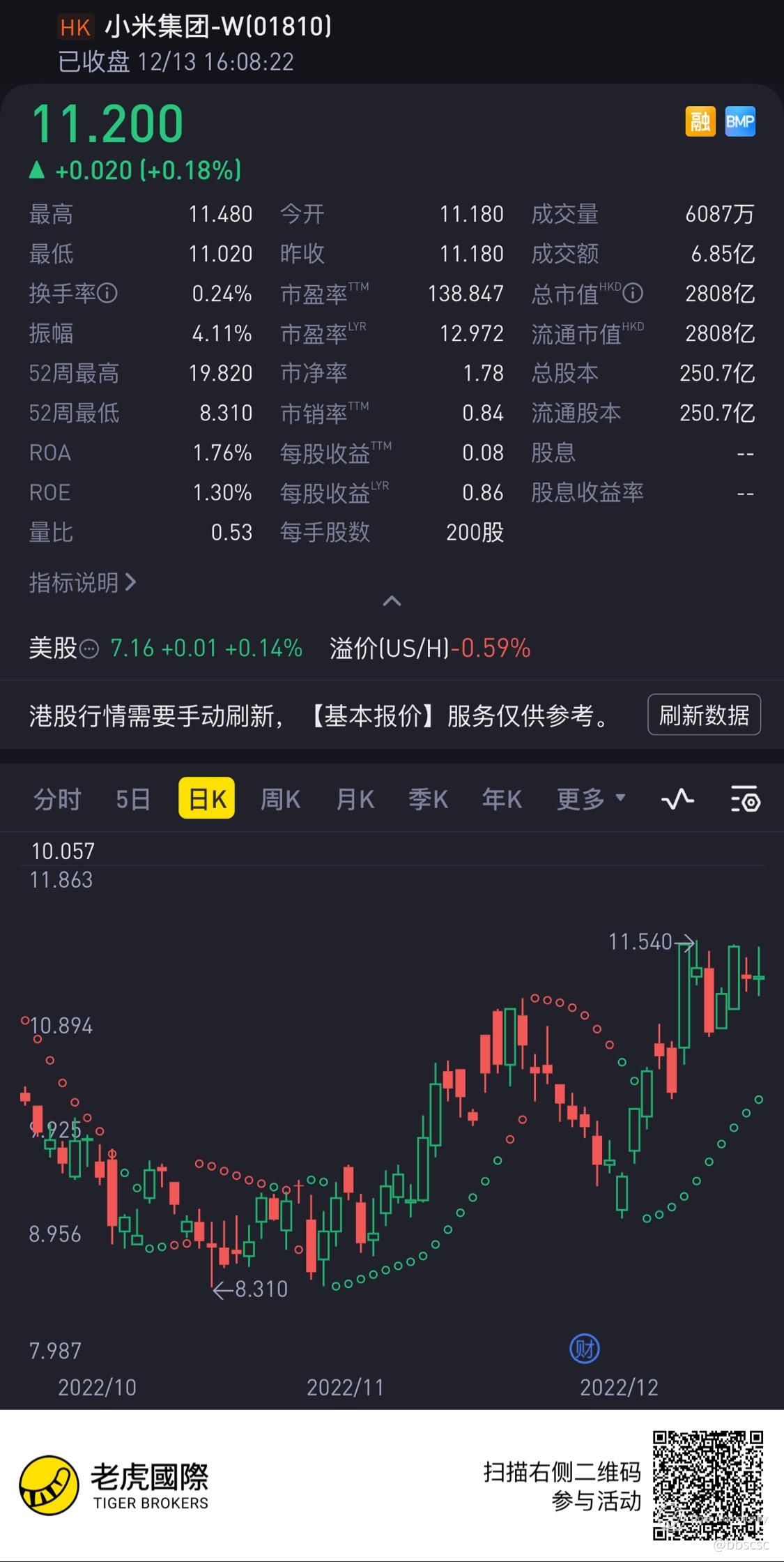Screen dimensions: 784x1562
Task: Switch to the 分时 chart
Action: [57, 799]
